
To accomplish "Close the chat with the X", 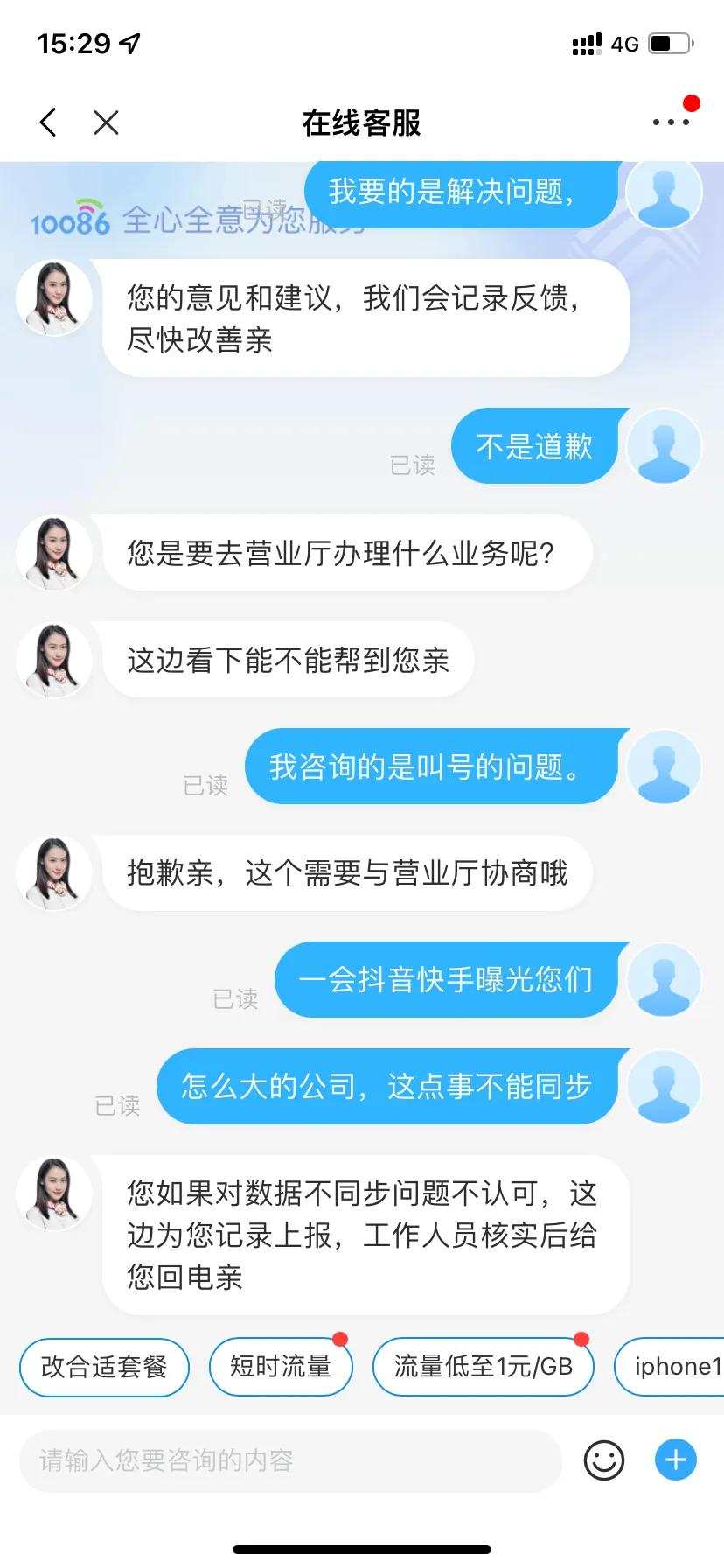I will [107, 122].
